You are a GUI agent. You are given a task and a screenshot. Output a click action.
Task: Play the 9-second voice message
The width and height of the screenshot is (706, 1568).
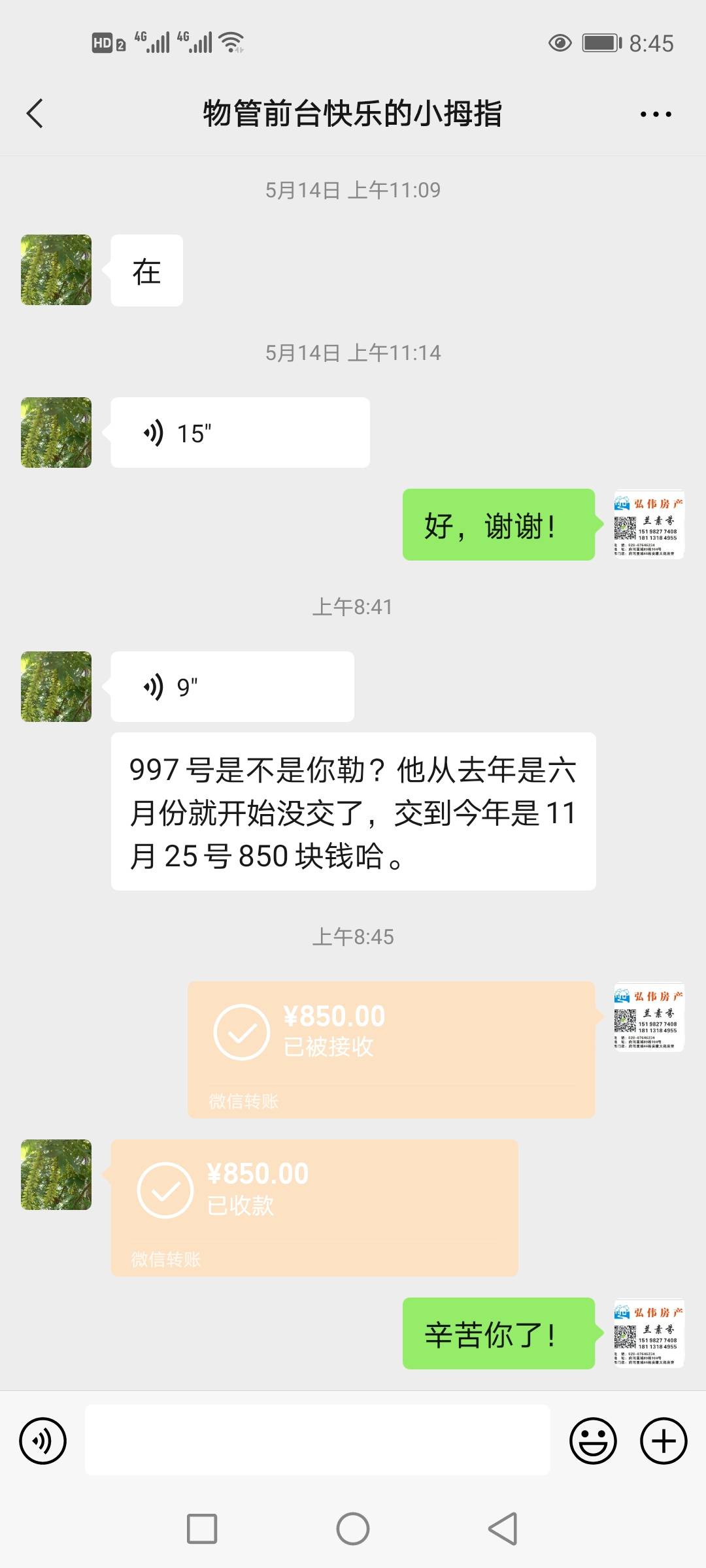[232, 687]
